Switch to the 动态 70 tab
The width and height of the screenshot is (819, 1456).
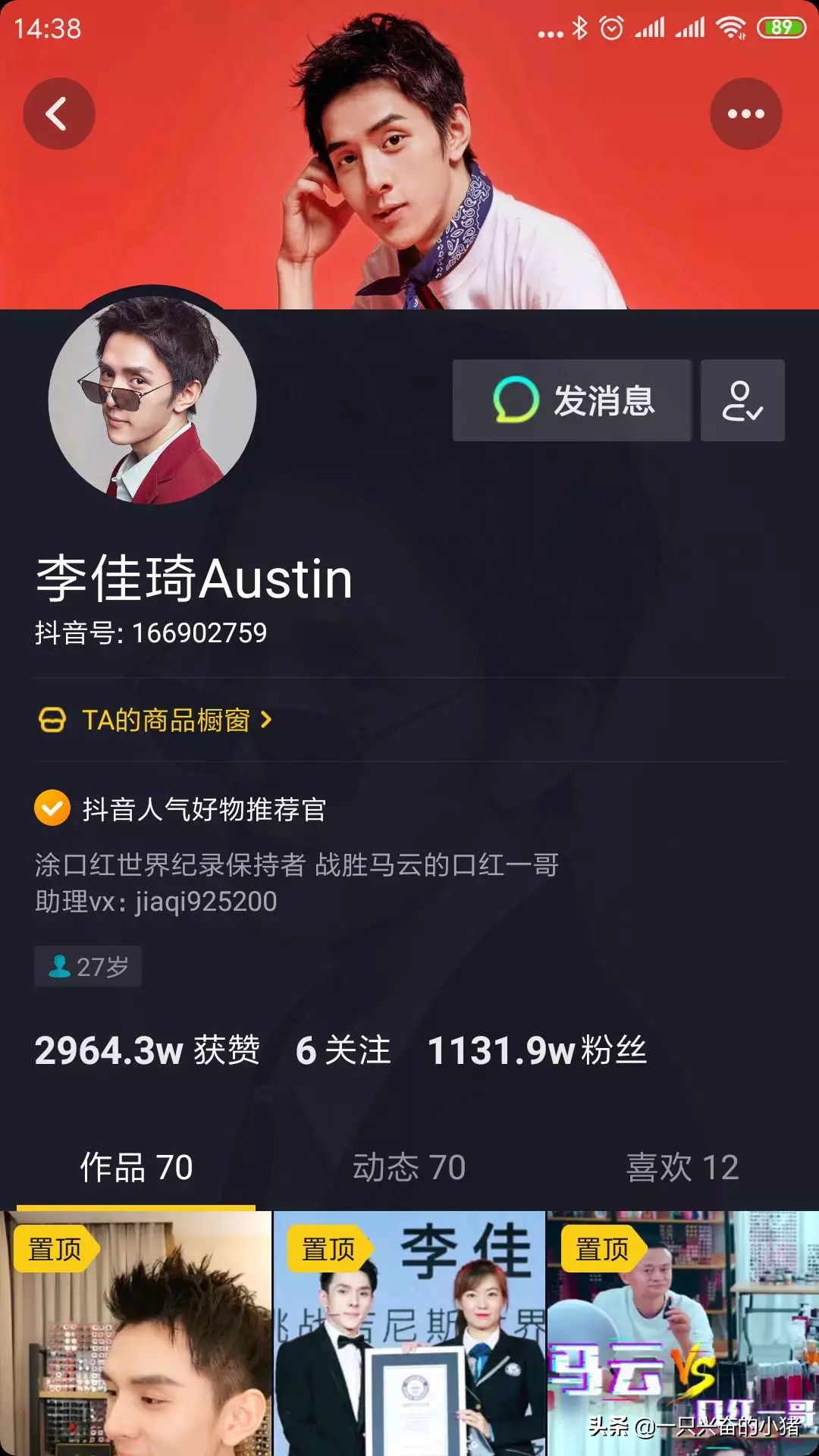[409, 1169]
